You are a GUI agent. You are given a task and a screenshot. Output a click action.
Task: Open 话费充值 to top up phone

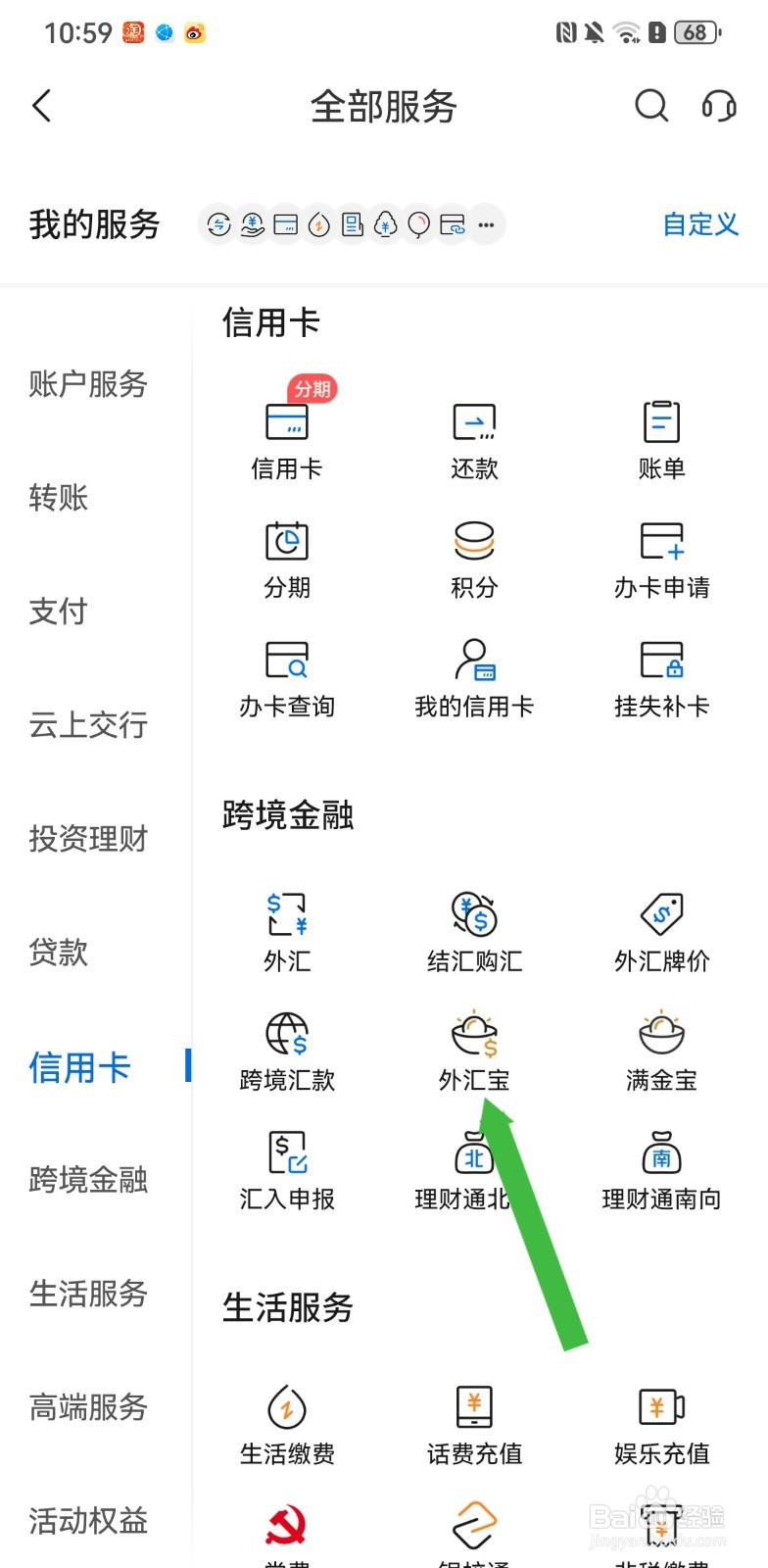tap(474, 1424)
